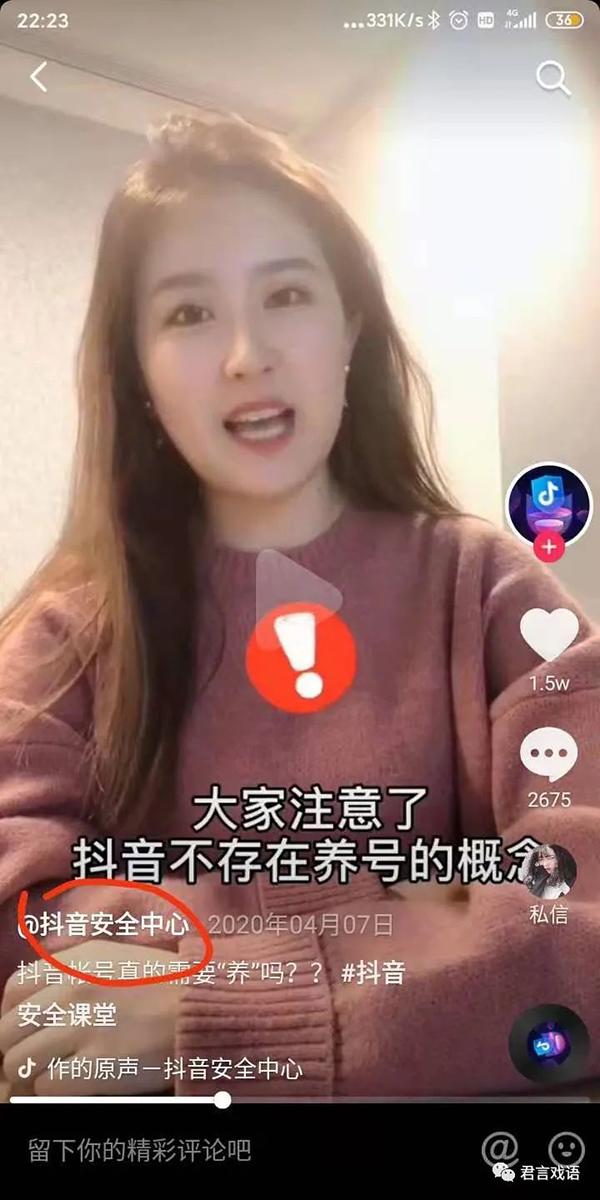The image size is (600, 1200).
Task: Tap the @ mention icon
Action: [498, 1149]
